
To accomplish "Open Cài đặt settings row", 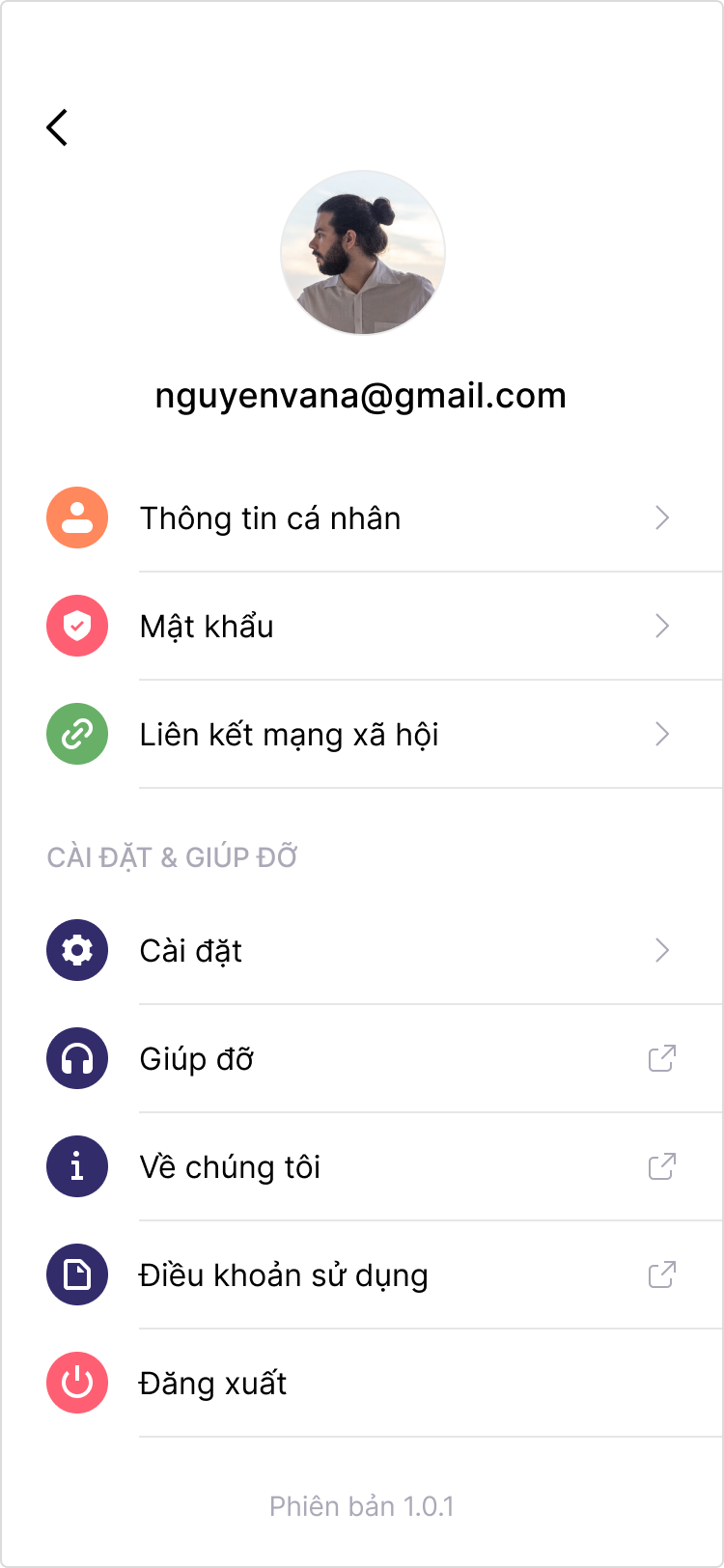I will [191, 951].
